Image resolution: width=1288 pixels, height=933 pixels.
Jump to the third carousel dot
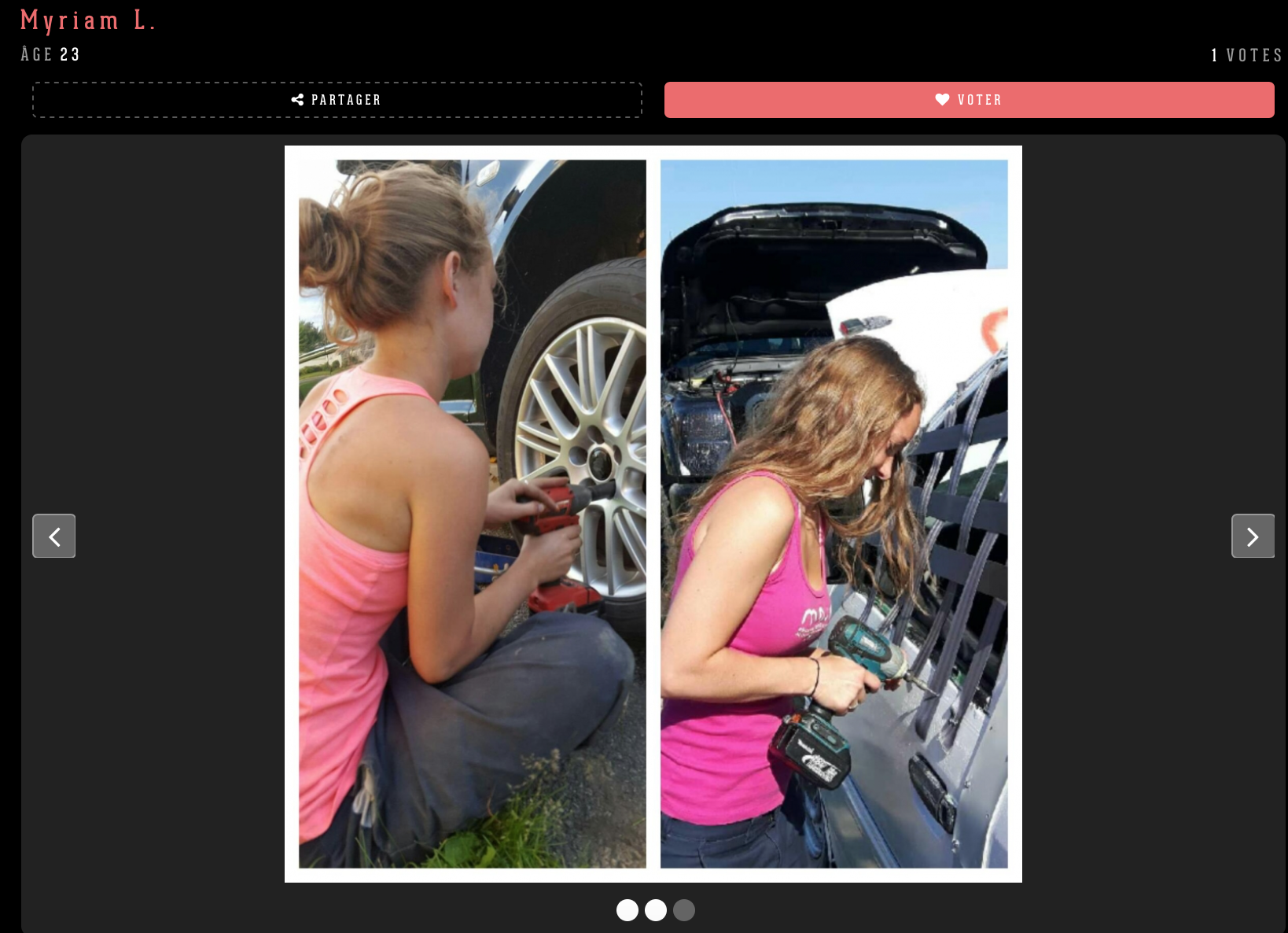(684, 910)
